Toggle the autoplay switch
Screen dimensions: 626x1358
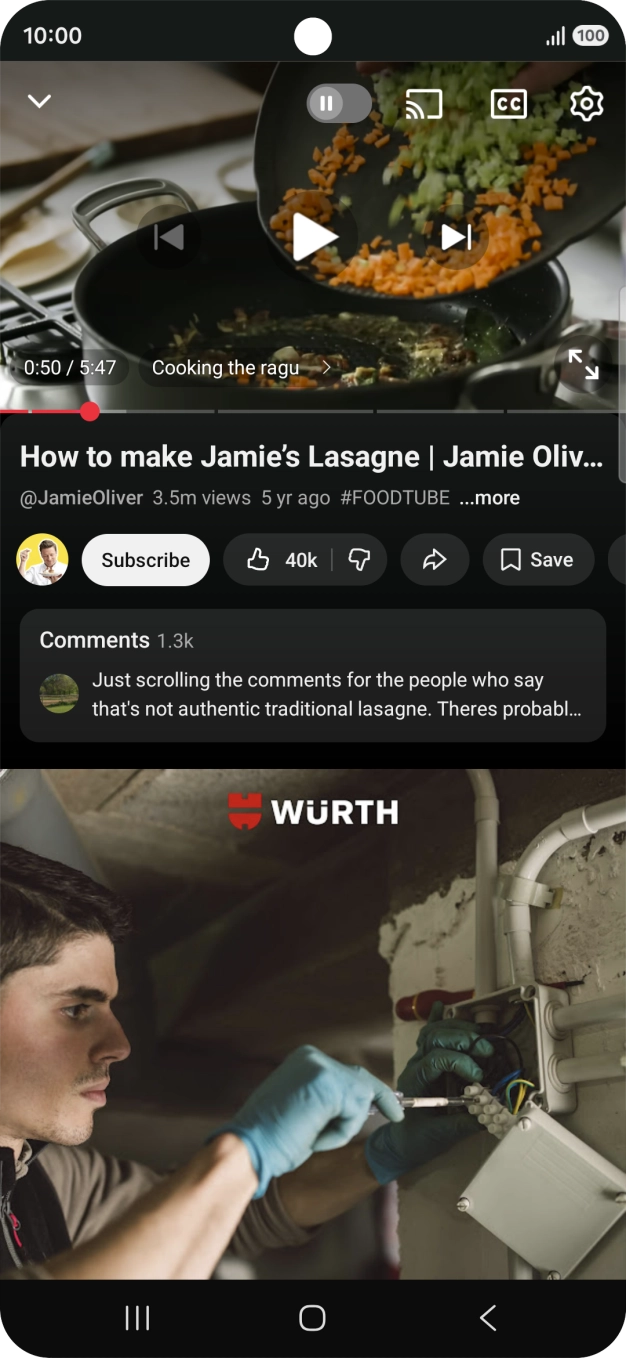[x=338, y=103]
